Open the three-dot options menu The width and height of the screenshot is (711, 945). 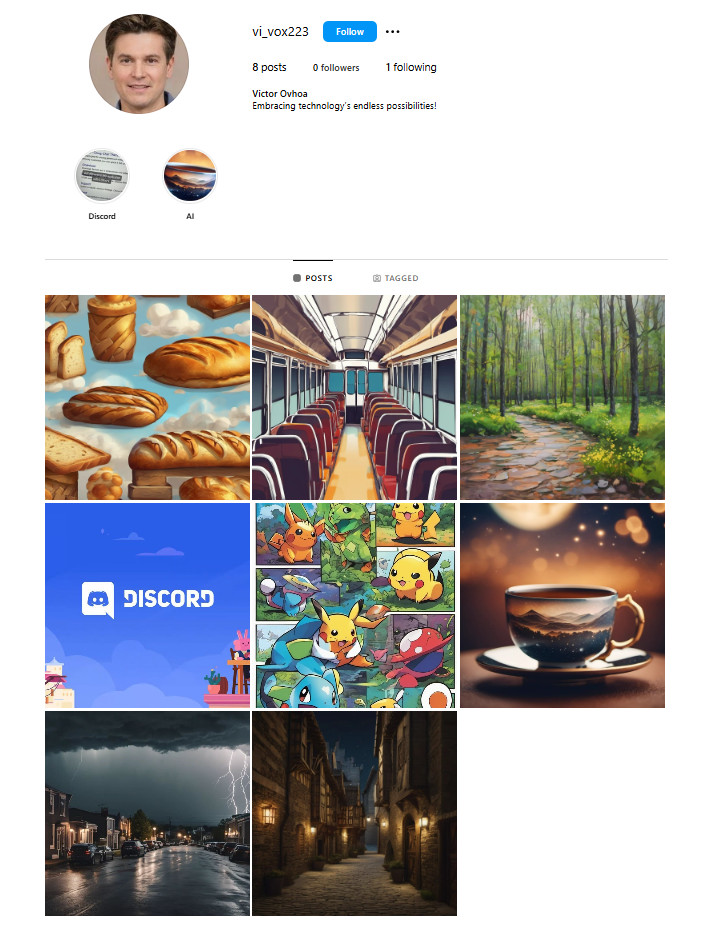click(x=392, y=32)
